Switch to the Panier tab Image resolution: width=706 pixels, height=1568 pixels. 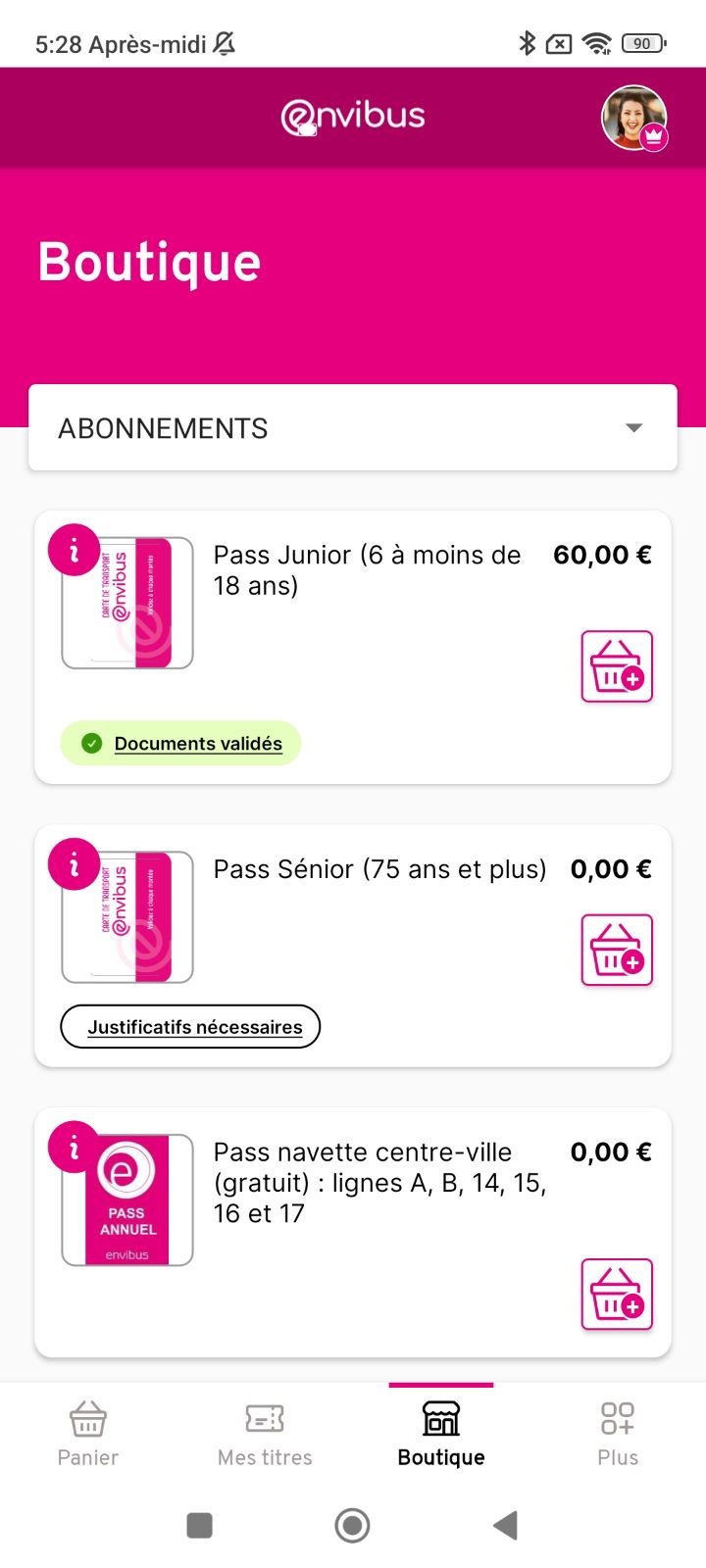tap(88, 1434)
